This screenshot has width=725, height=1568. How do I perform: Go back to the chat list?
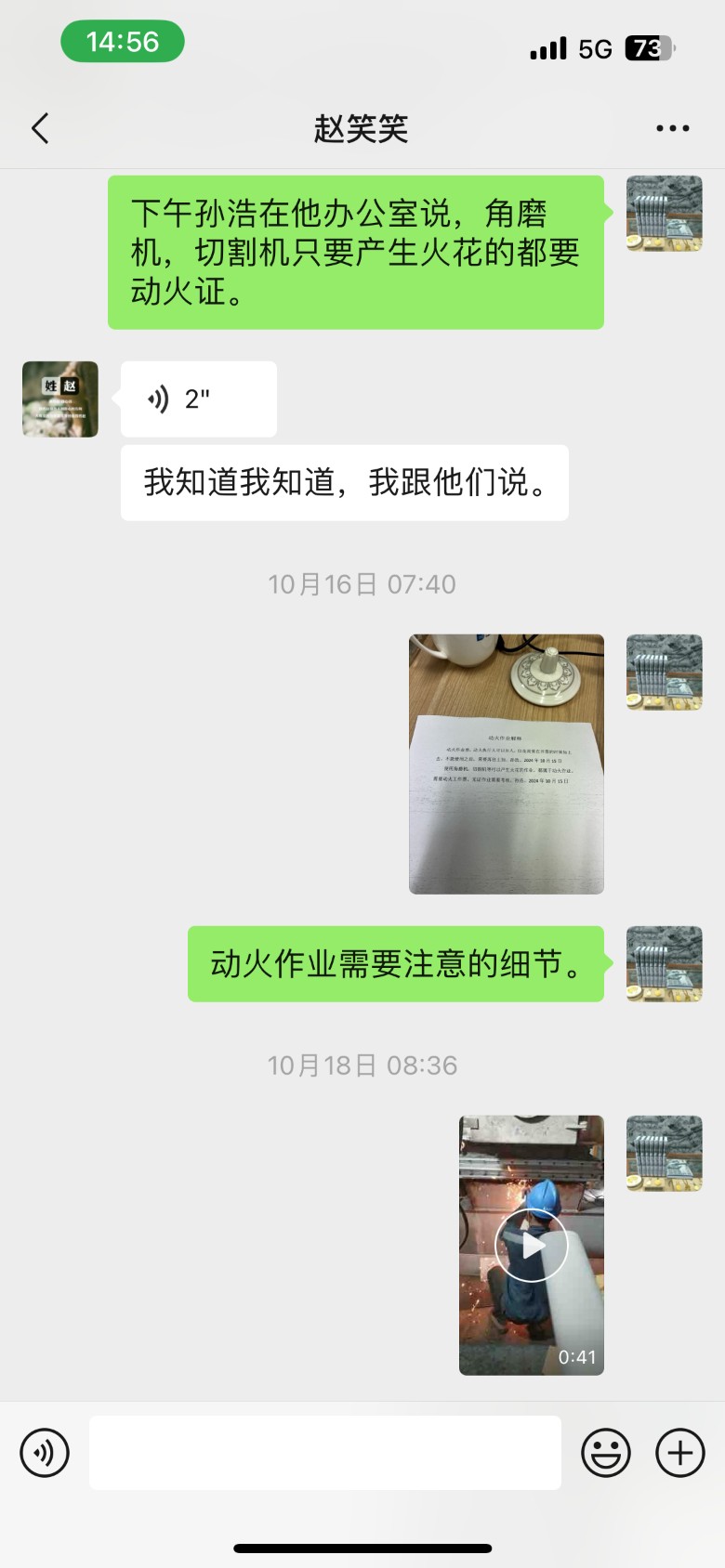point(40,128)
